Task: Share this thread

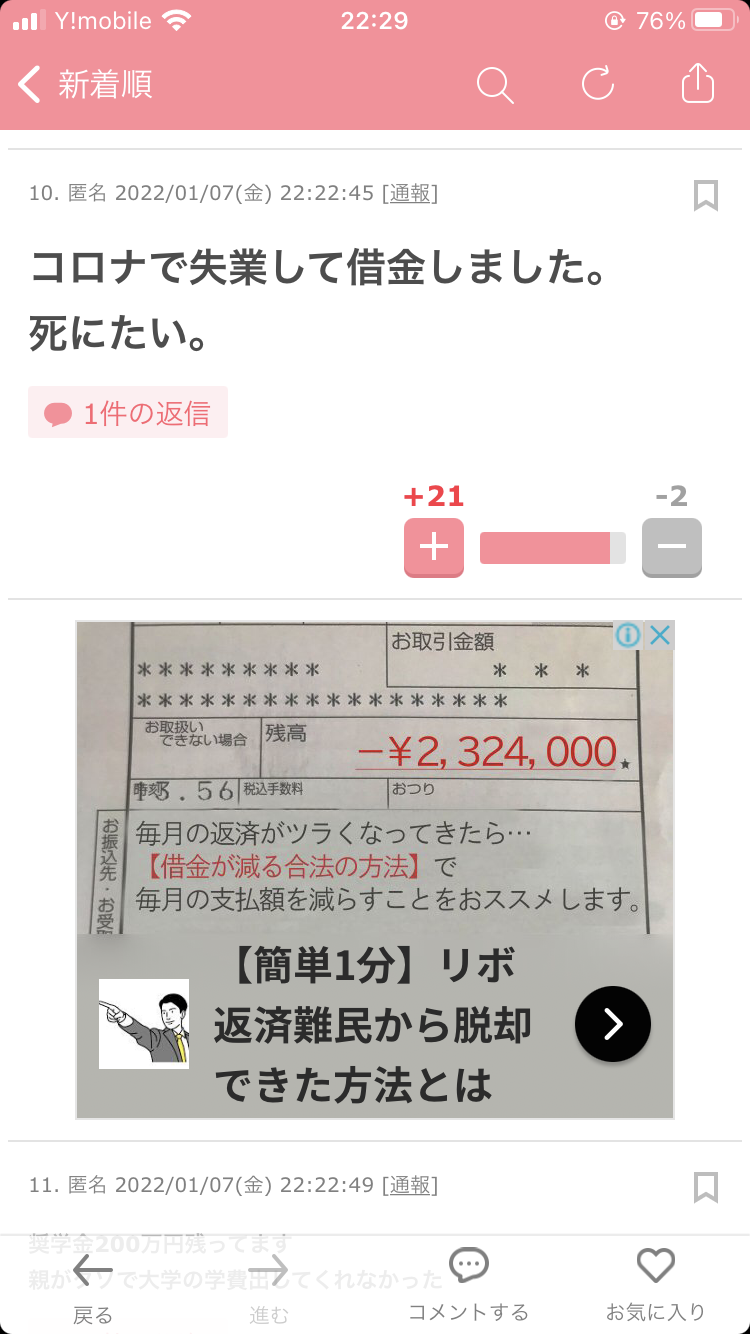Action: [x=698, y=85]
